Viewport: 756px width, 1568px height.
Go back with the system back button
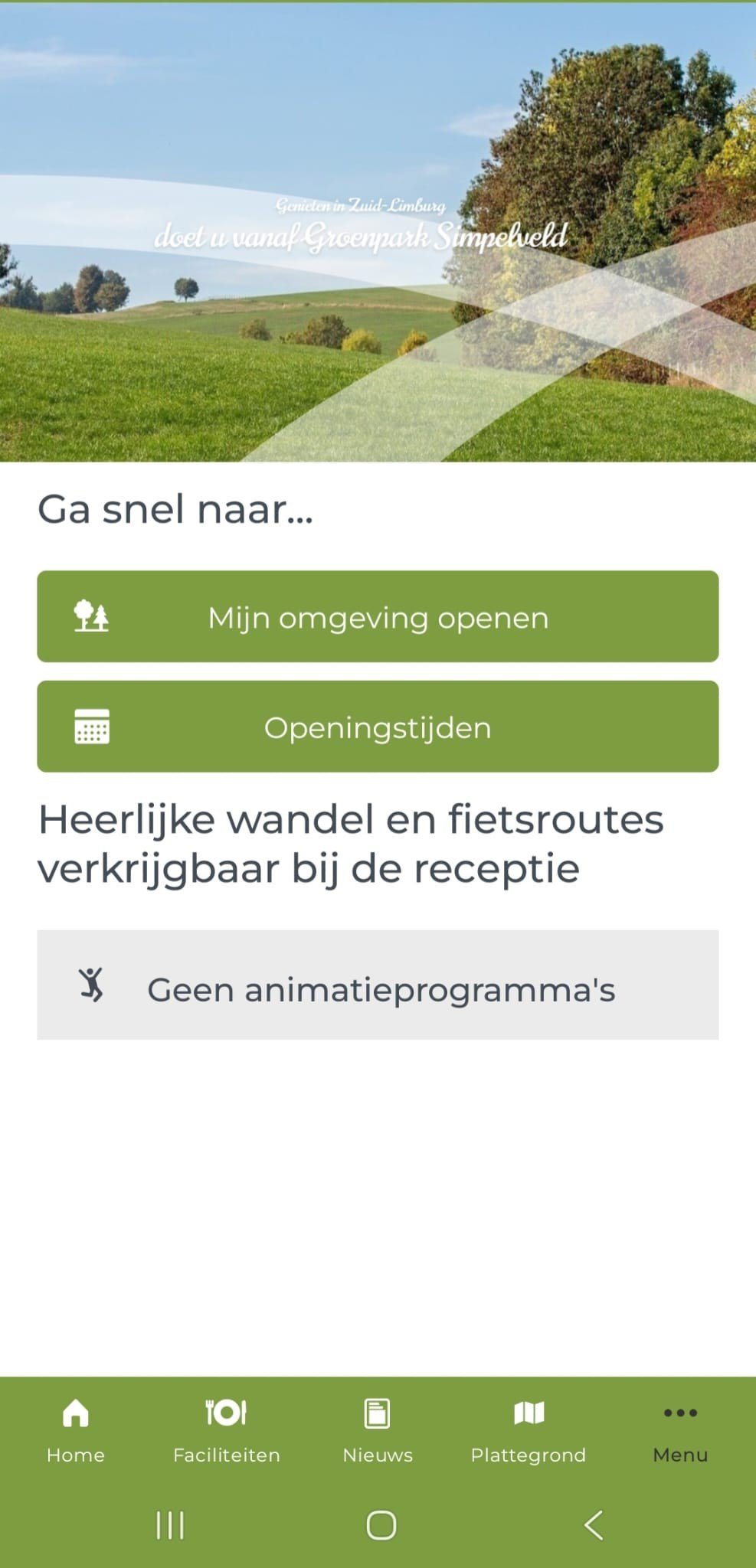[x=594, y=1525]
